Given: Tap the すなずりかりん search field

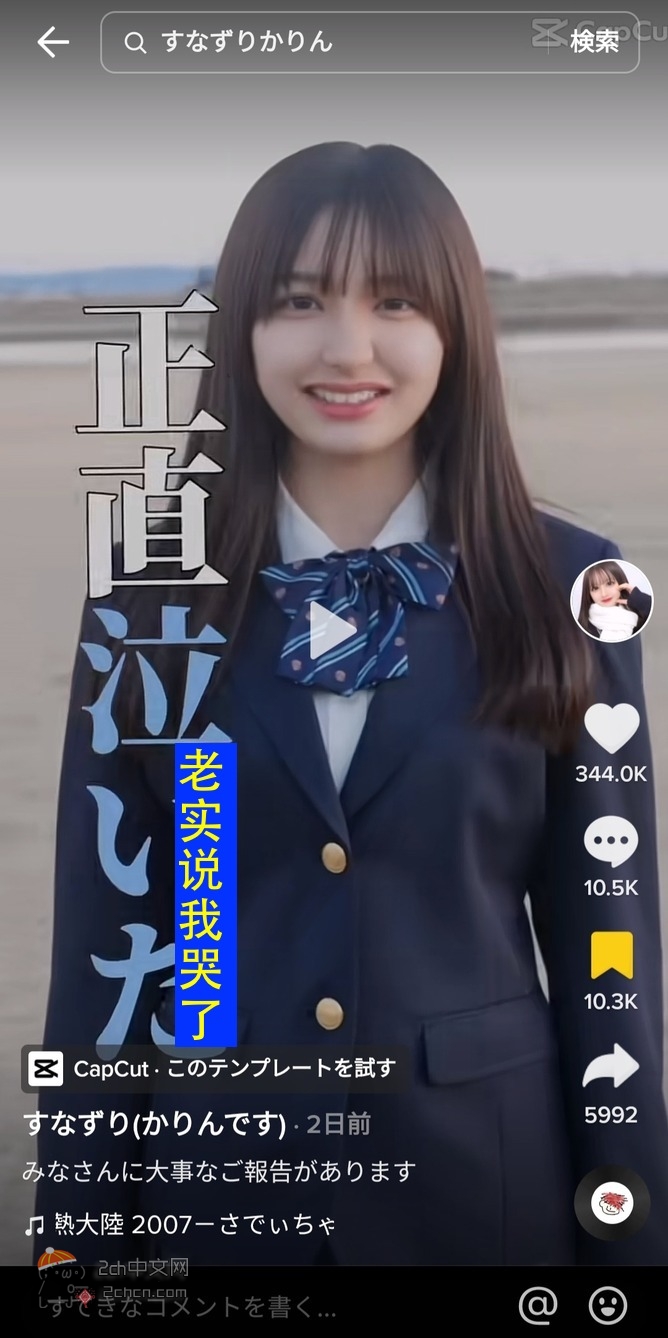Looking at the screenshot, I should 330,42.
